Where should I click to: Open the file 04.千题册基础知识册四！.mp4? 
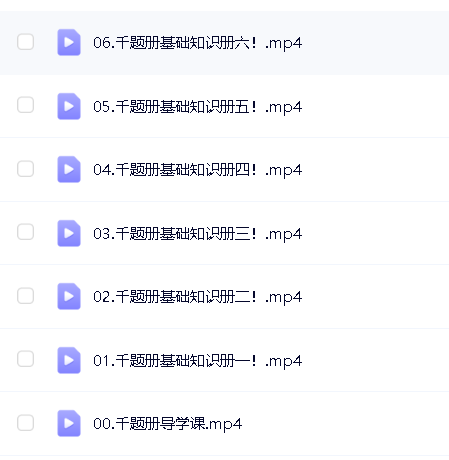coord(198,170)
